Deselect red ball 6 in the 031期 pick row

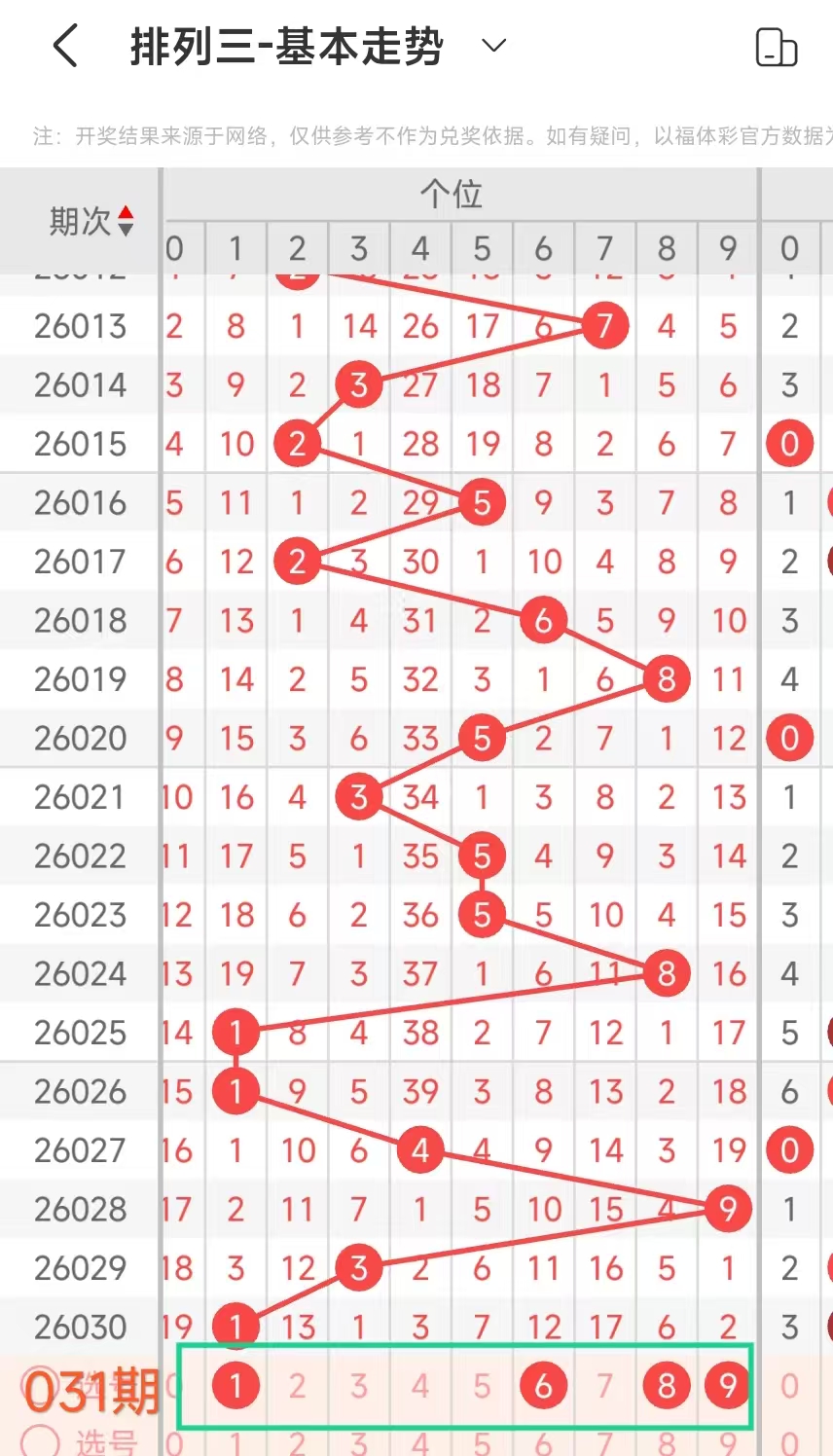click(x=543, y=1385)
